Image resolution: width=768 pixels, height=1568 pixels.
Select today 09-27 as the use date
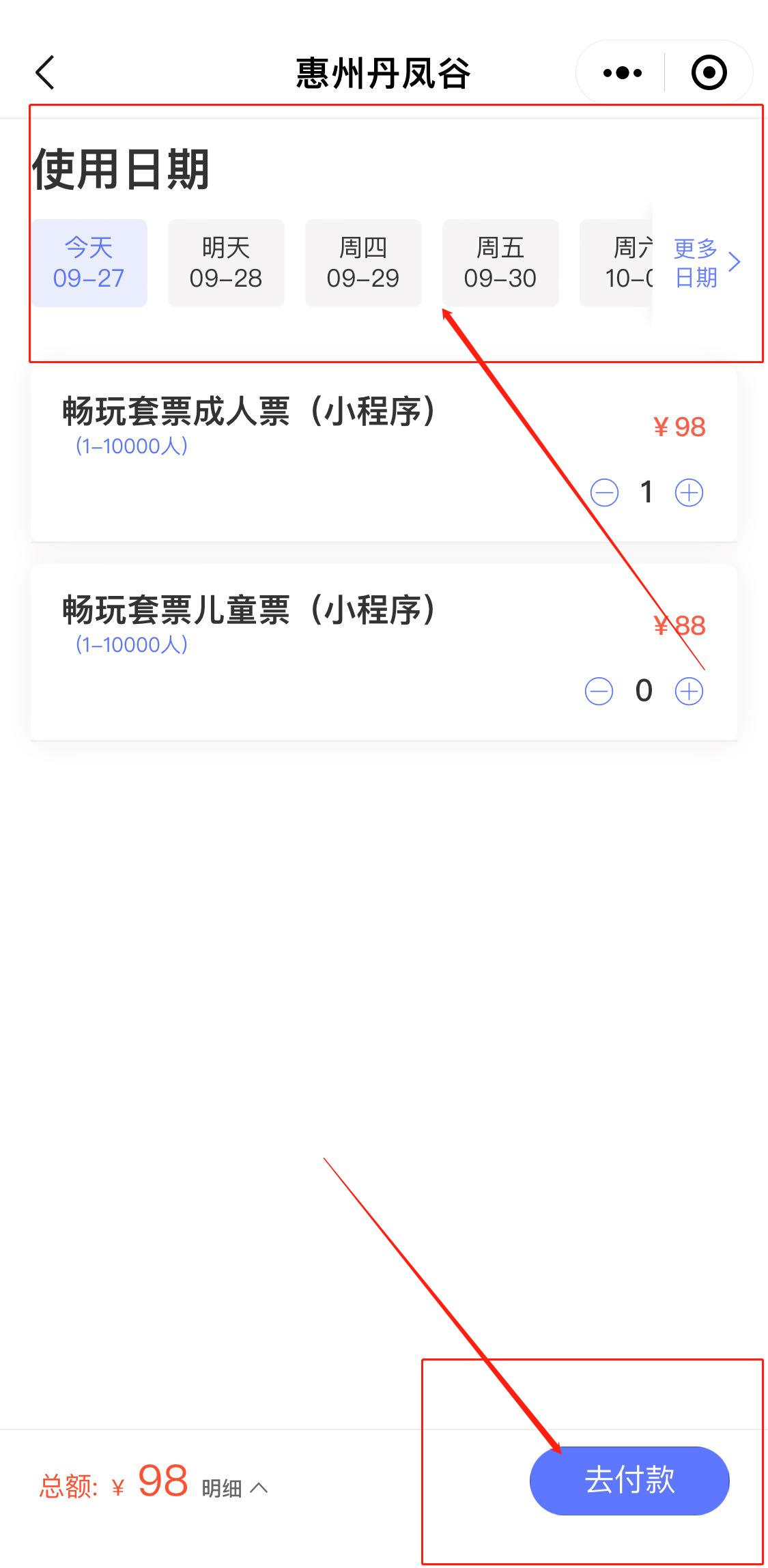[89, 263]
